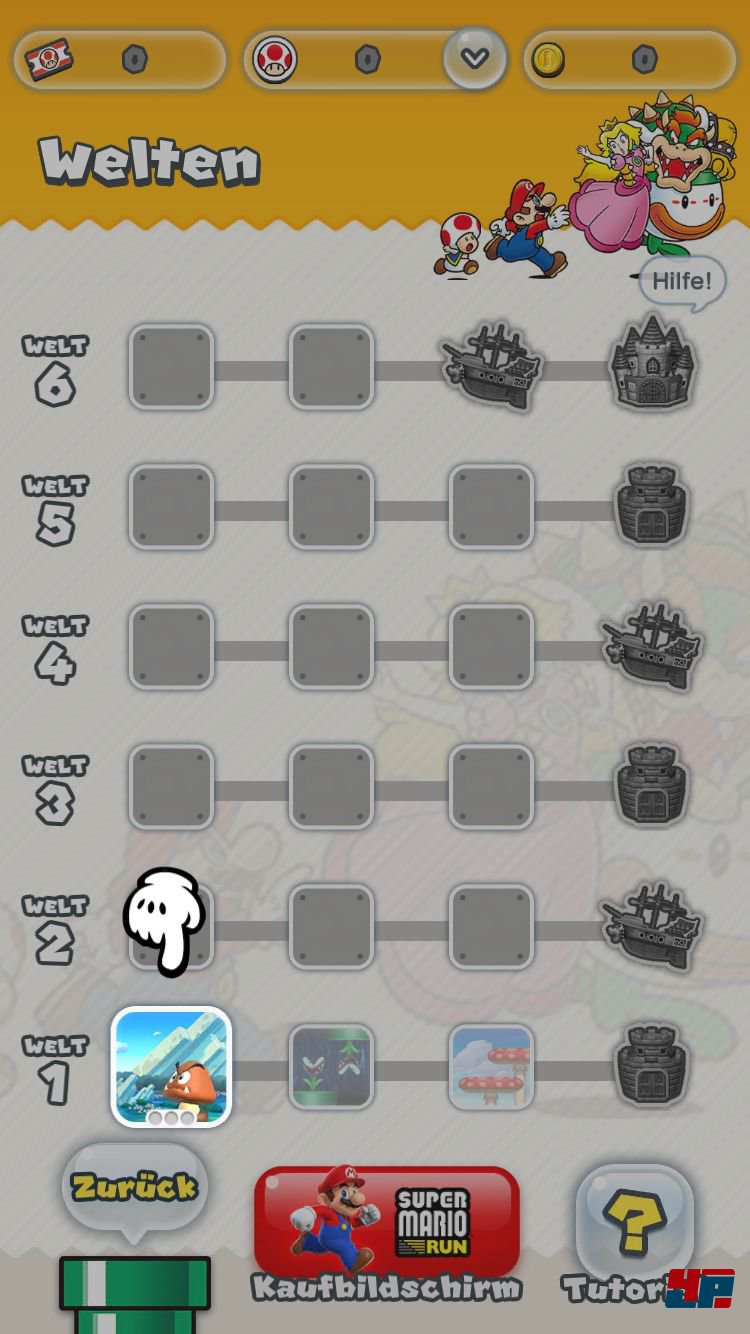Open the mushroom platform level in World 1

(x=491, y=1067)
